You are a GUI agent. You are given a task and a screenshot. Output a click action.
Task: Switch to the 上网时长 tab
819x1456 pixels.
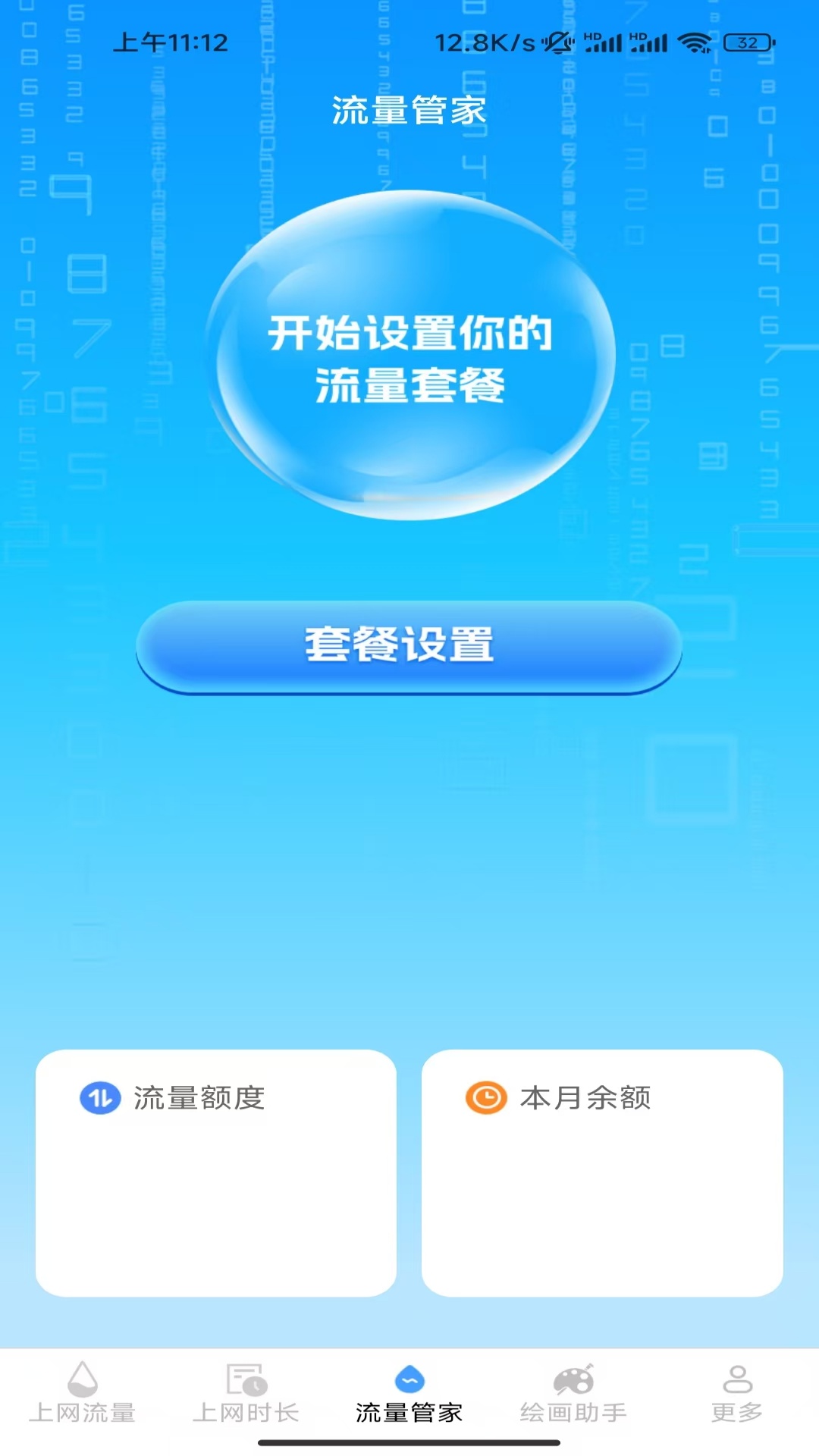click(x=246, y=1394)
